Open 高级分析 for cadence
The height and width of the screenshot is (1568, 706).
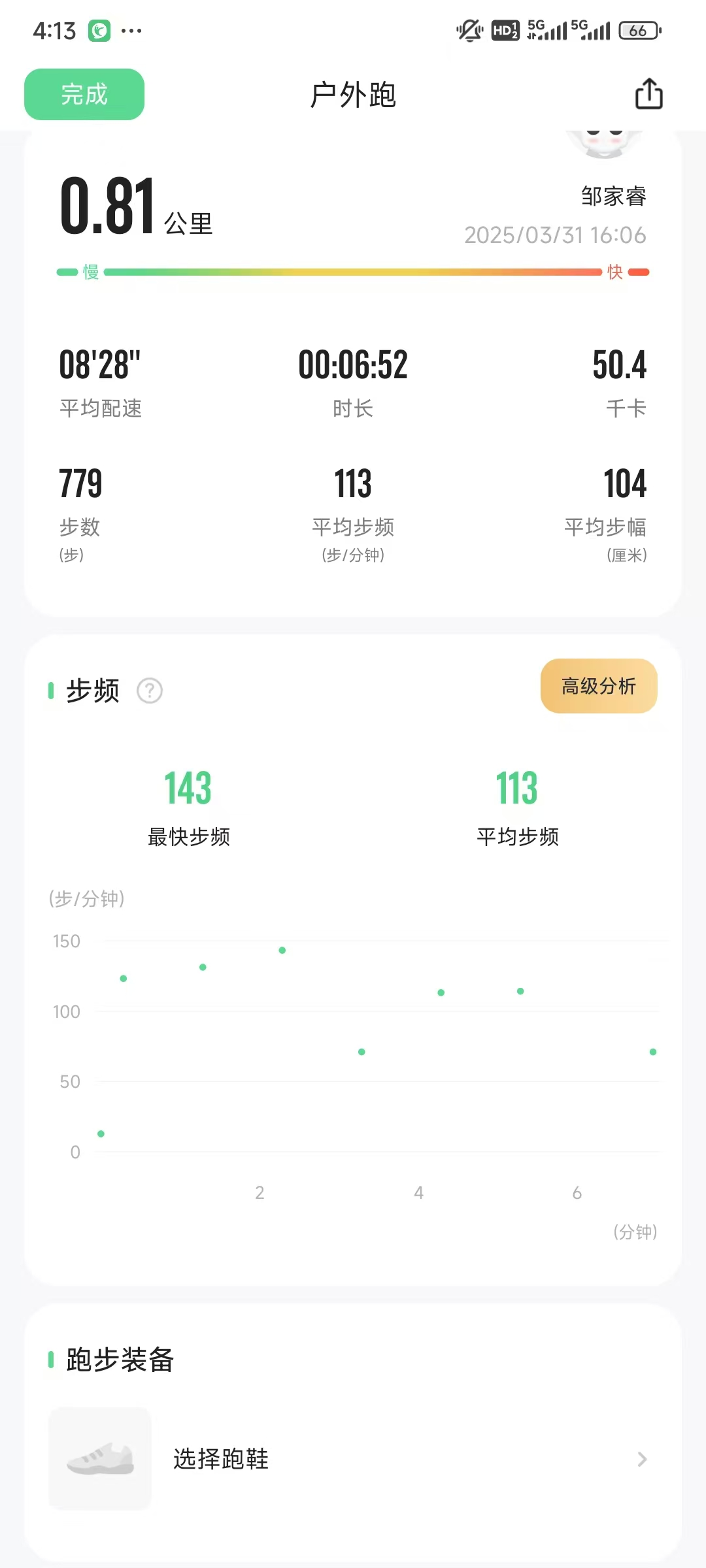[598, 686]
